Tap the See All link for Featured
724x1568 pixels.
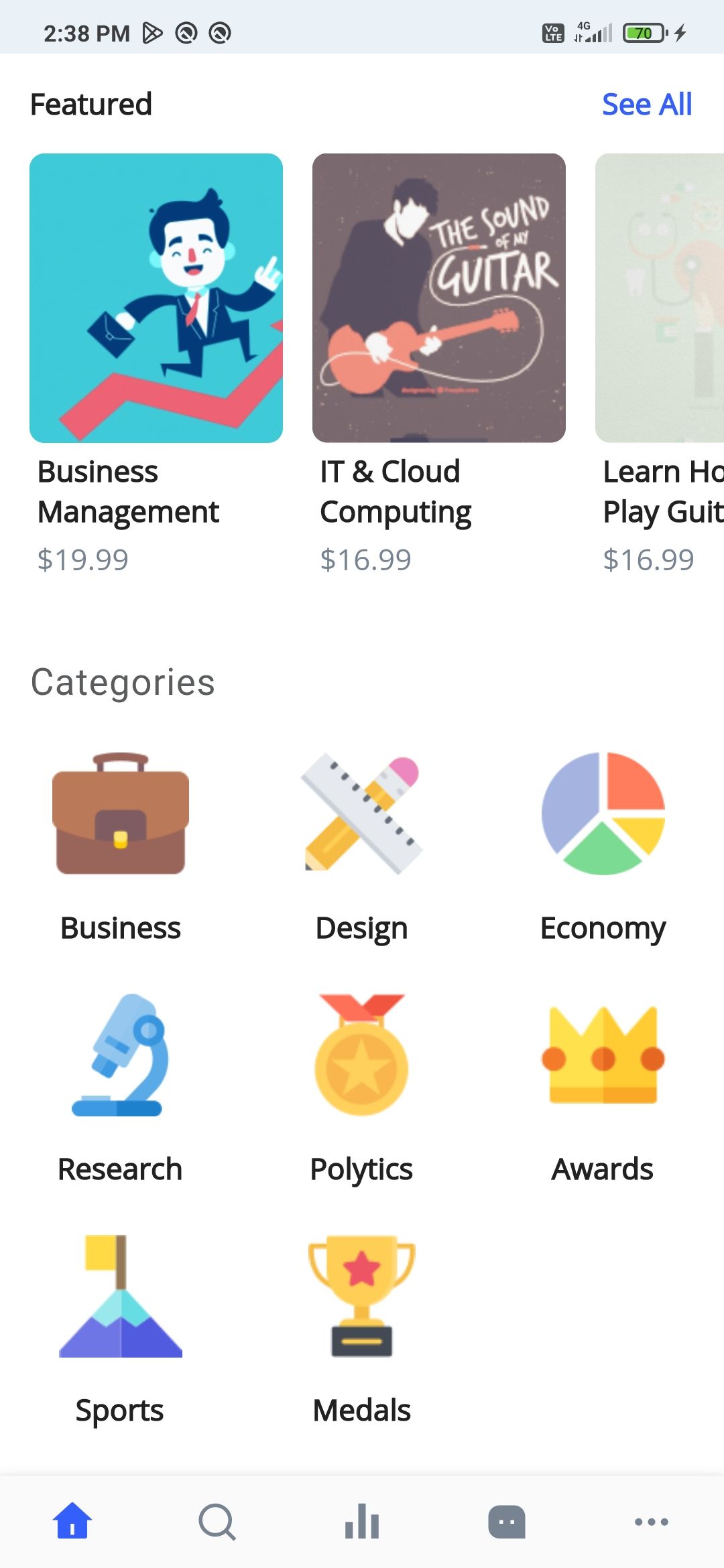pyautogui.click(x=646, y=105)
